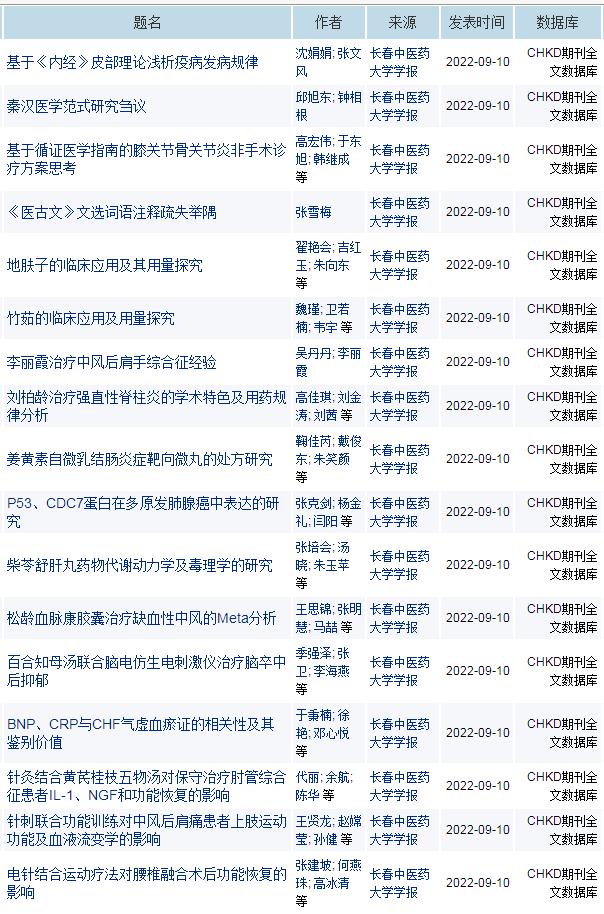Open article 地肤子的临床应用及其用量探究
This screenshot has height=914, width=604.
[104, 265]
